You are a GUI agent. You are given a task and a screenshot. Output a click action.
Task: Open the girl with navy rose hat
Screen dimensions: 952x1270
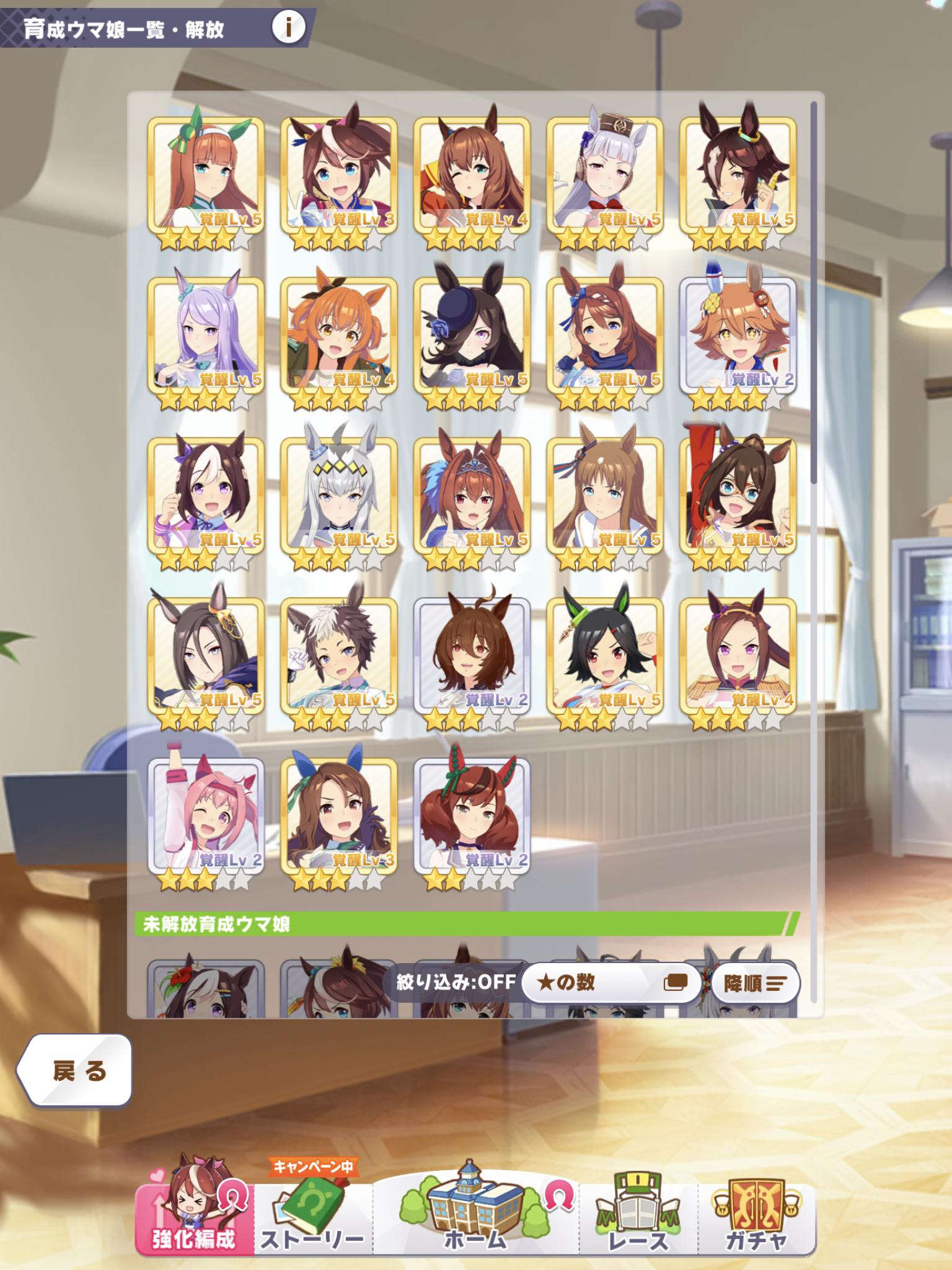tap(472, 337)
